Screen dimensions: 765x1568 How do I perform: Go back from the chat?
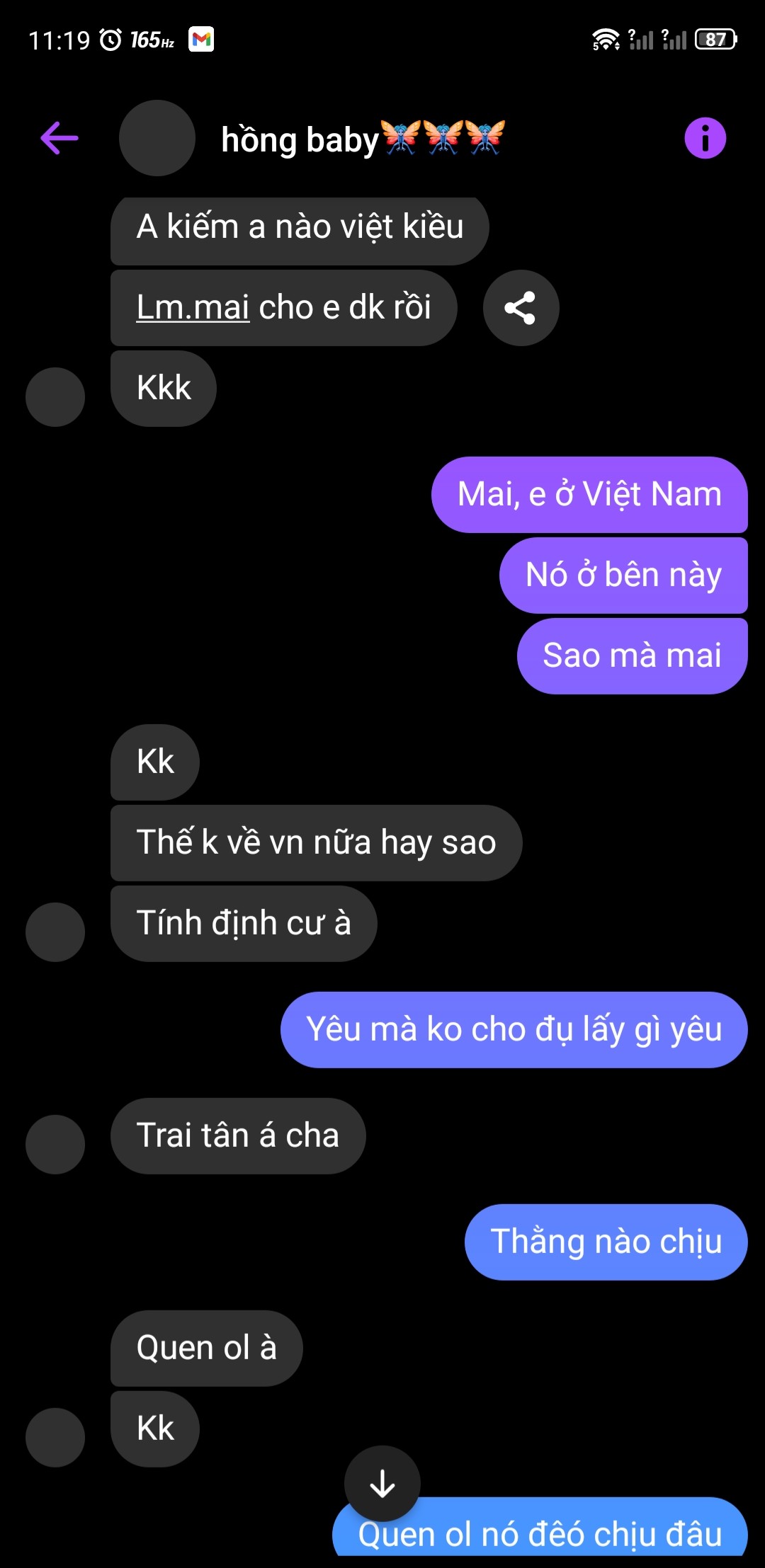(59, 137)
